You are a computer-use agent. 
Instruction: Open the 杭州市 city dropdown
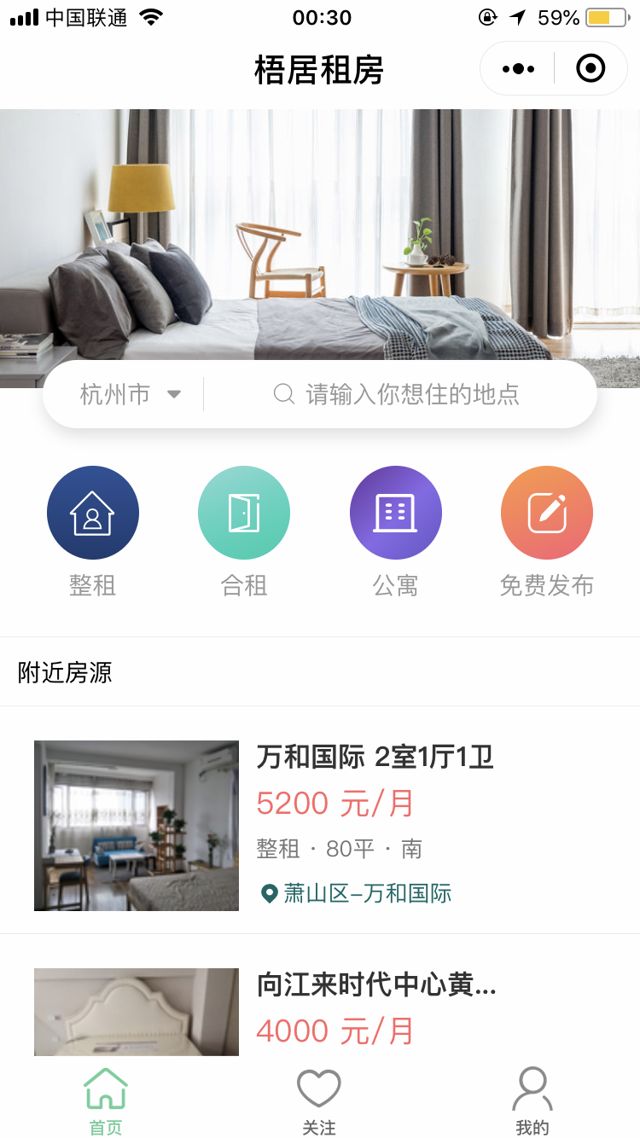coord(130,394)
